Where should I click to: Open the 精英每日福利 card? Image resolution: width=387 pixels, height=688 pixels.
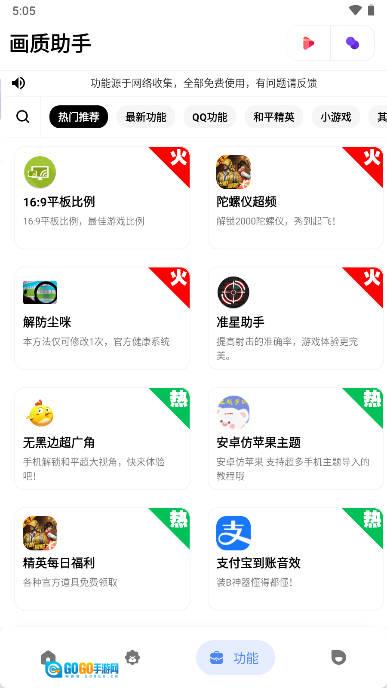coord(102,559)
